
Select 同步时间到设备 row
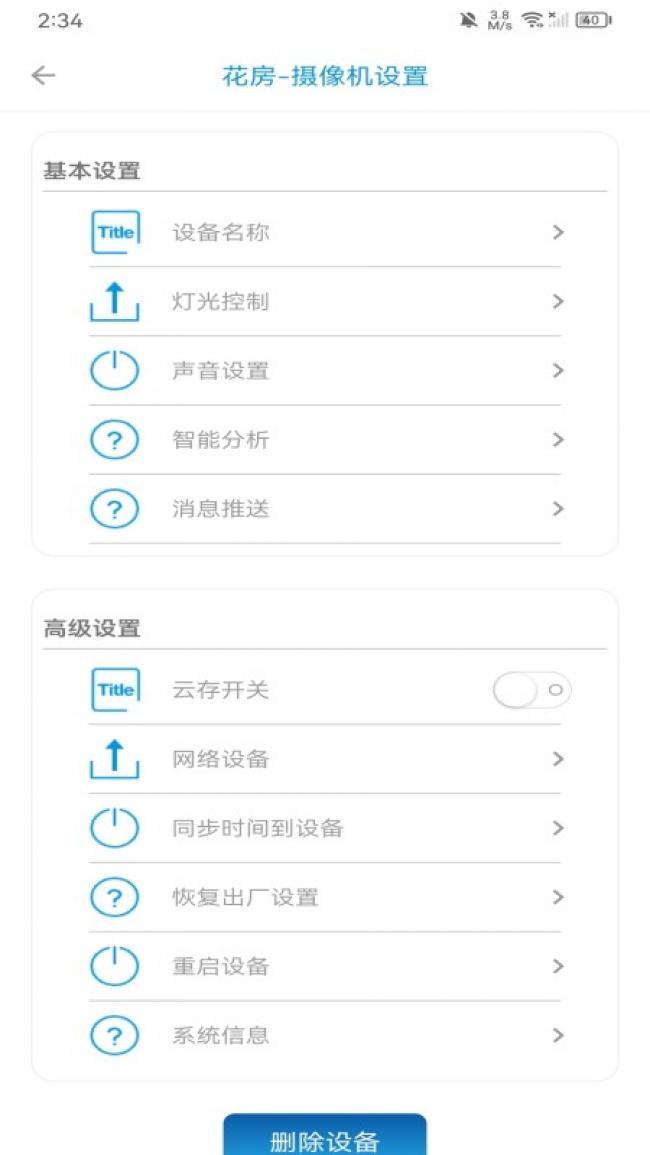[x=324, y=828]
